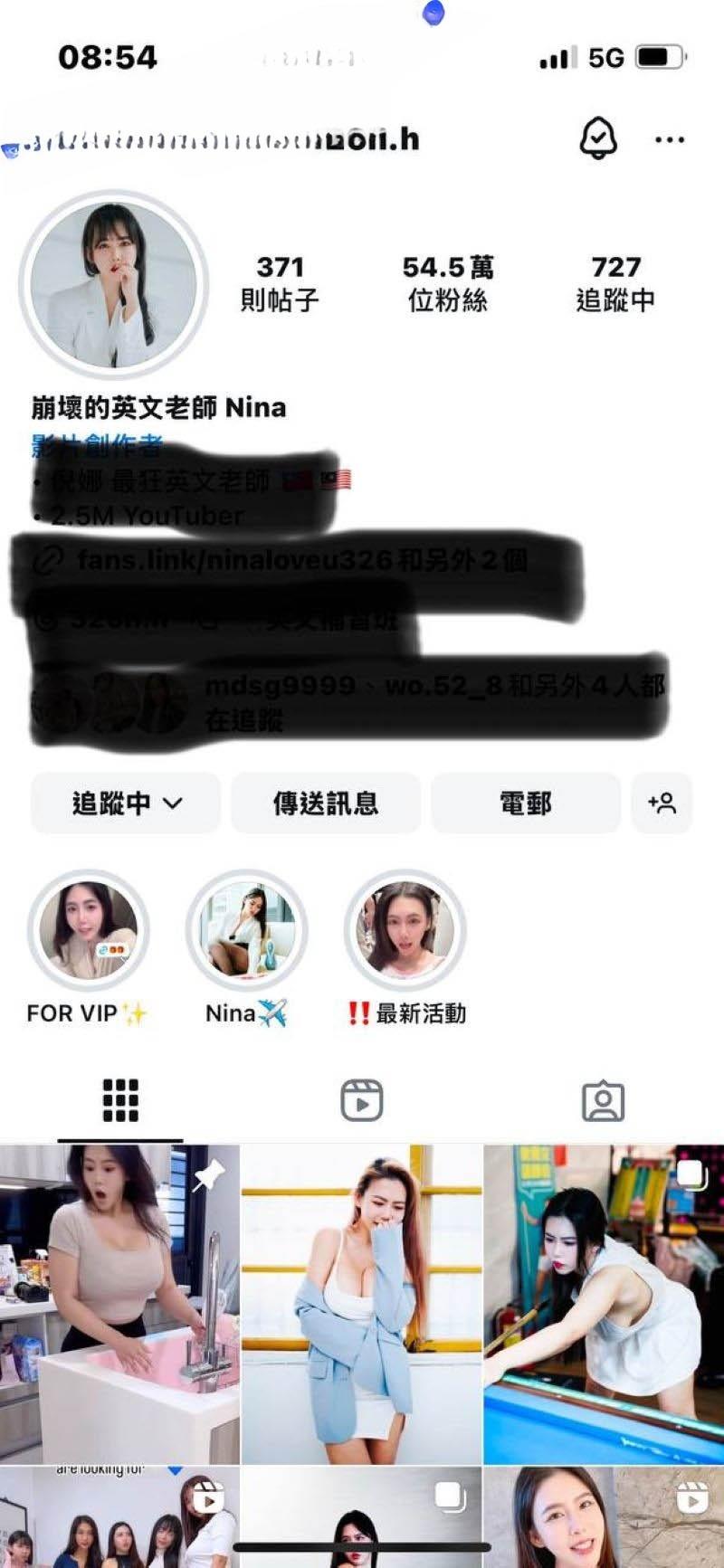Switch to the tagged photos tab

pos(603,1101)
